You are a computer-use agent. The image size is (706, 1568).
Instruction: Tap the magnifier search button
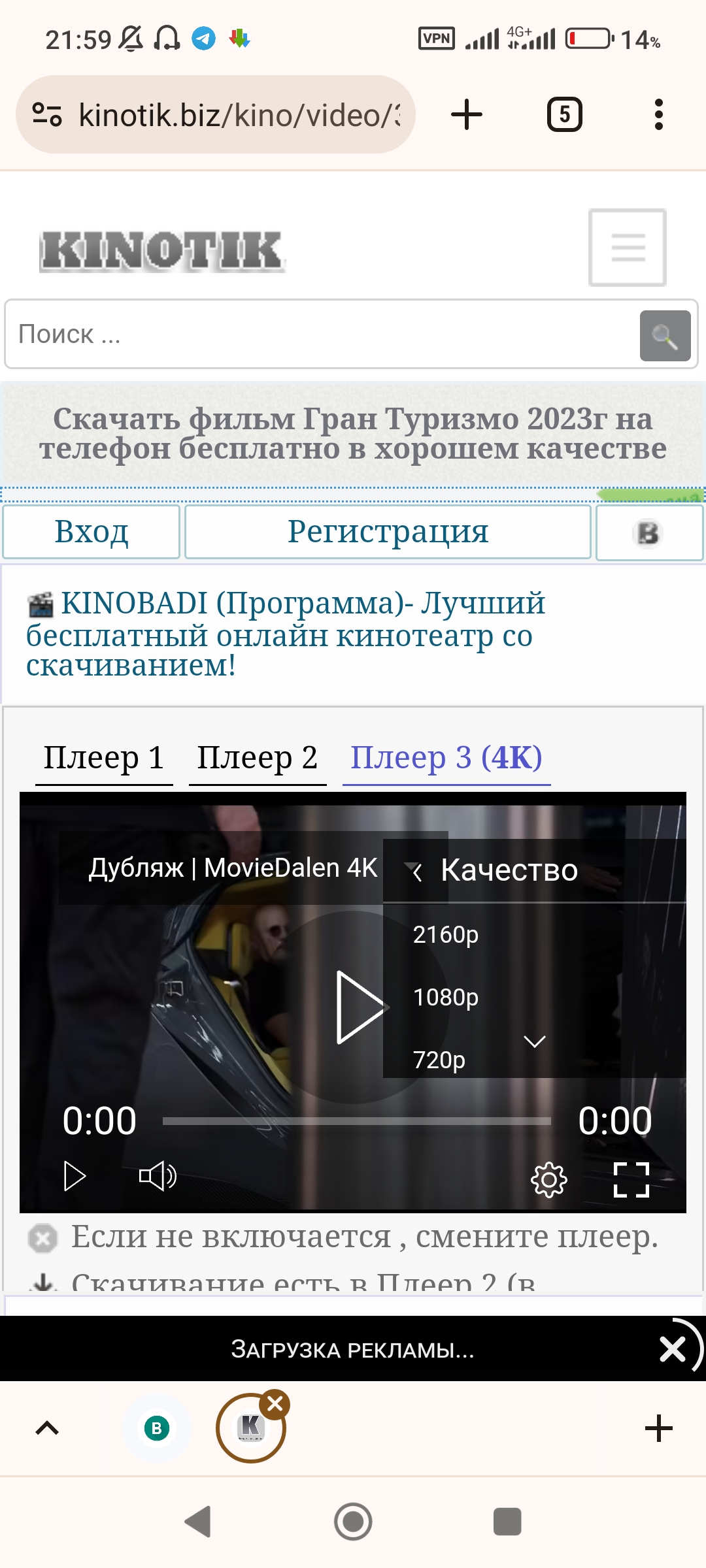click(x=665, y=336)
